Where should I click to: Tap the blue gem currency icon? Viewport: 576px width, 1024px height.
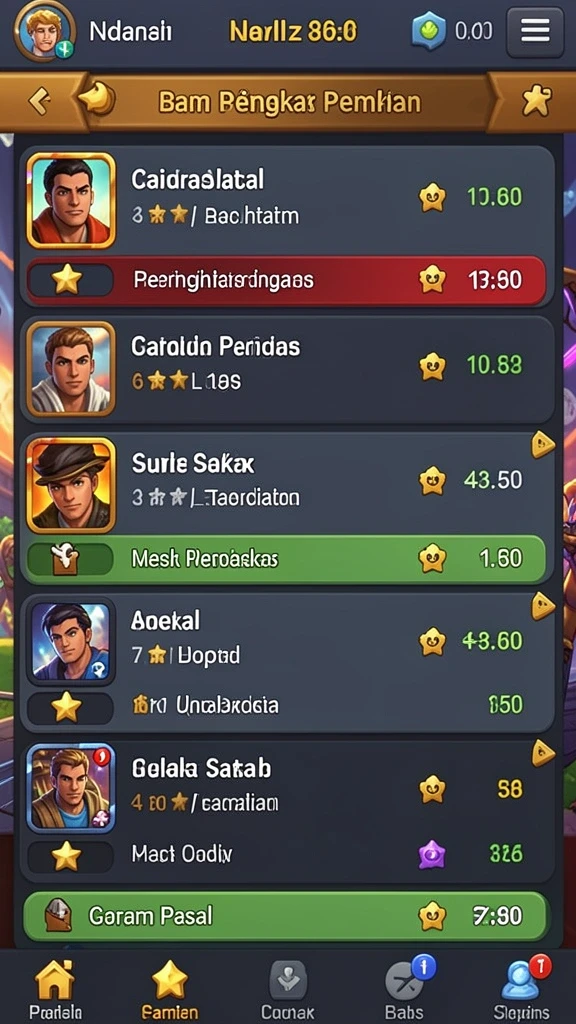pos(428,30)
